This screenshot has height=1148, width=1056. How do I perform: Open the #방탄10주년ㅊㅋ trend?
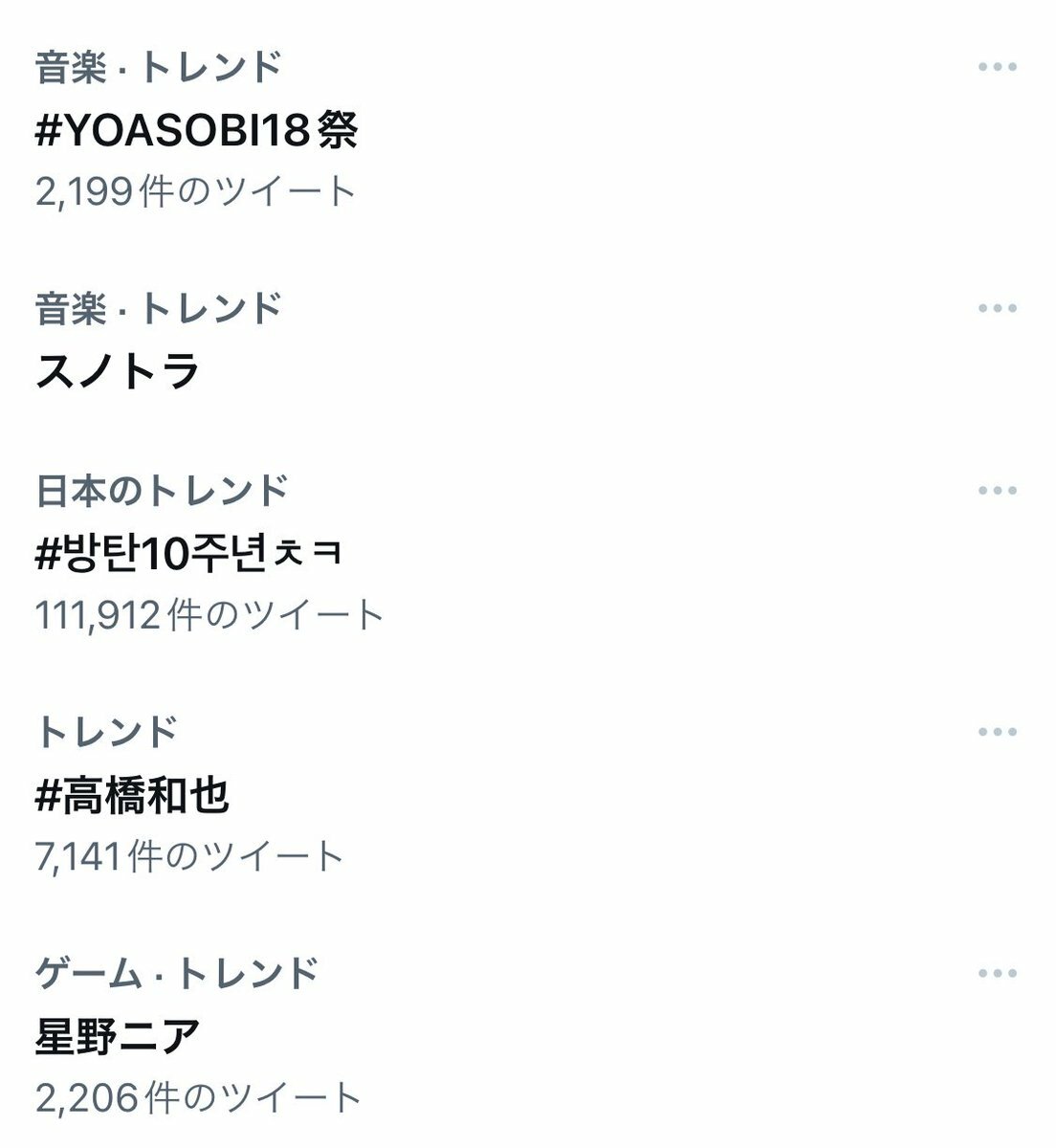(189, 554)
